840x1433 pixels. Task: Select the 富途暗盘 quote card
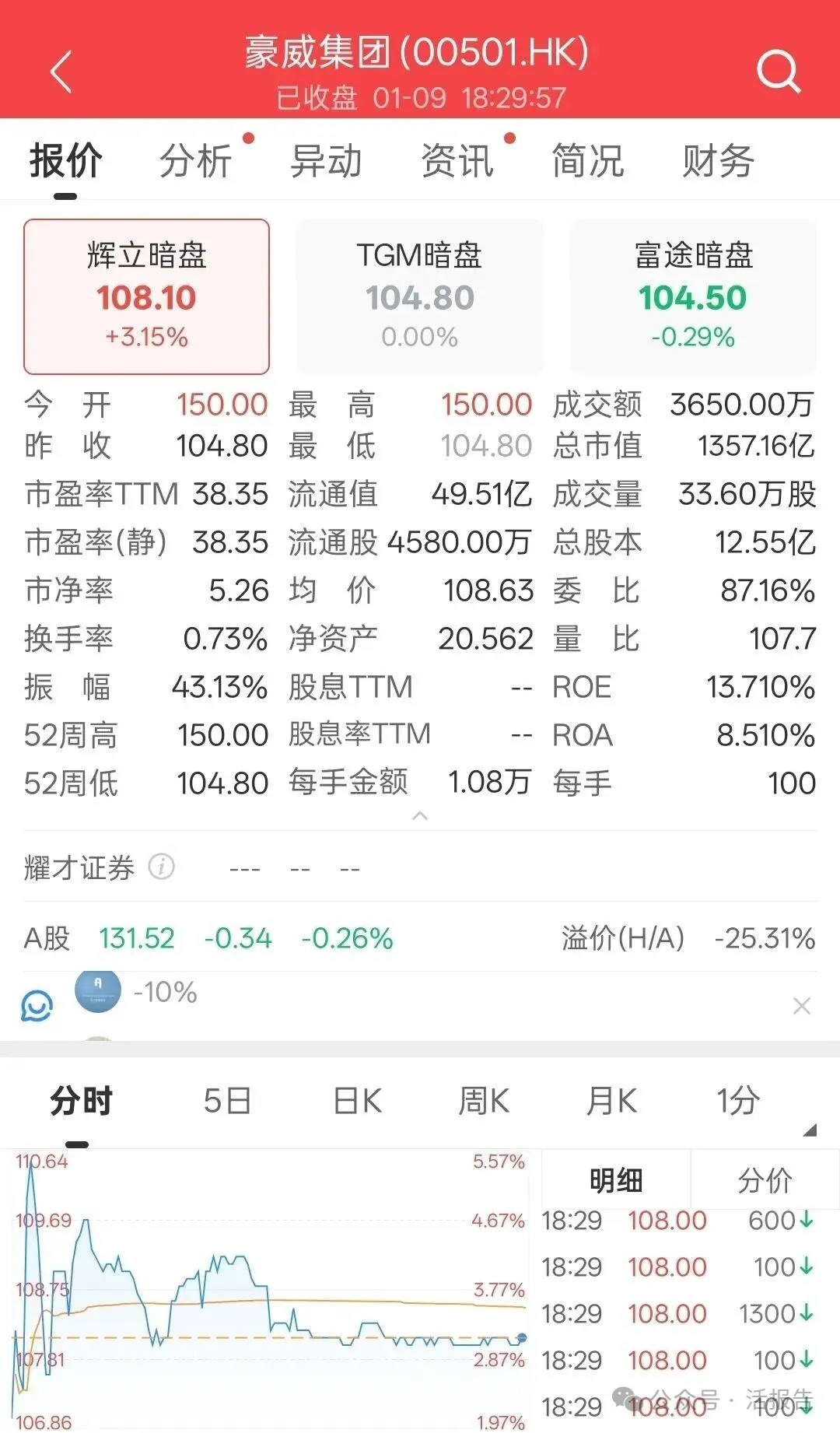[693, 296]
